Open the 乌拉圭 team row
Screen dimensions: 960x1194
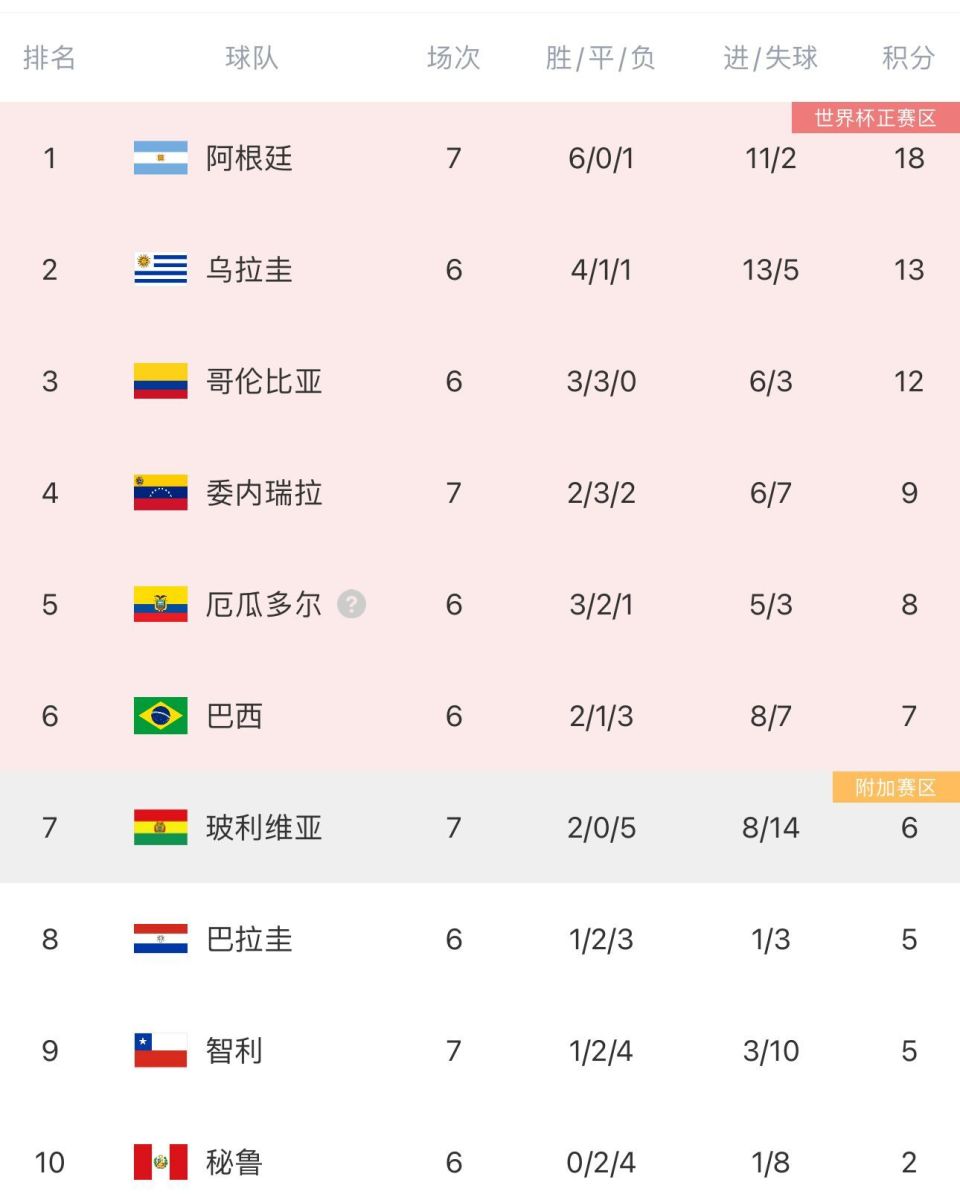249,270
